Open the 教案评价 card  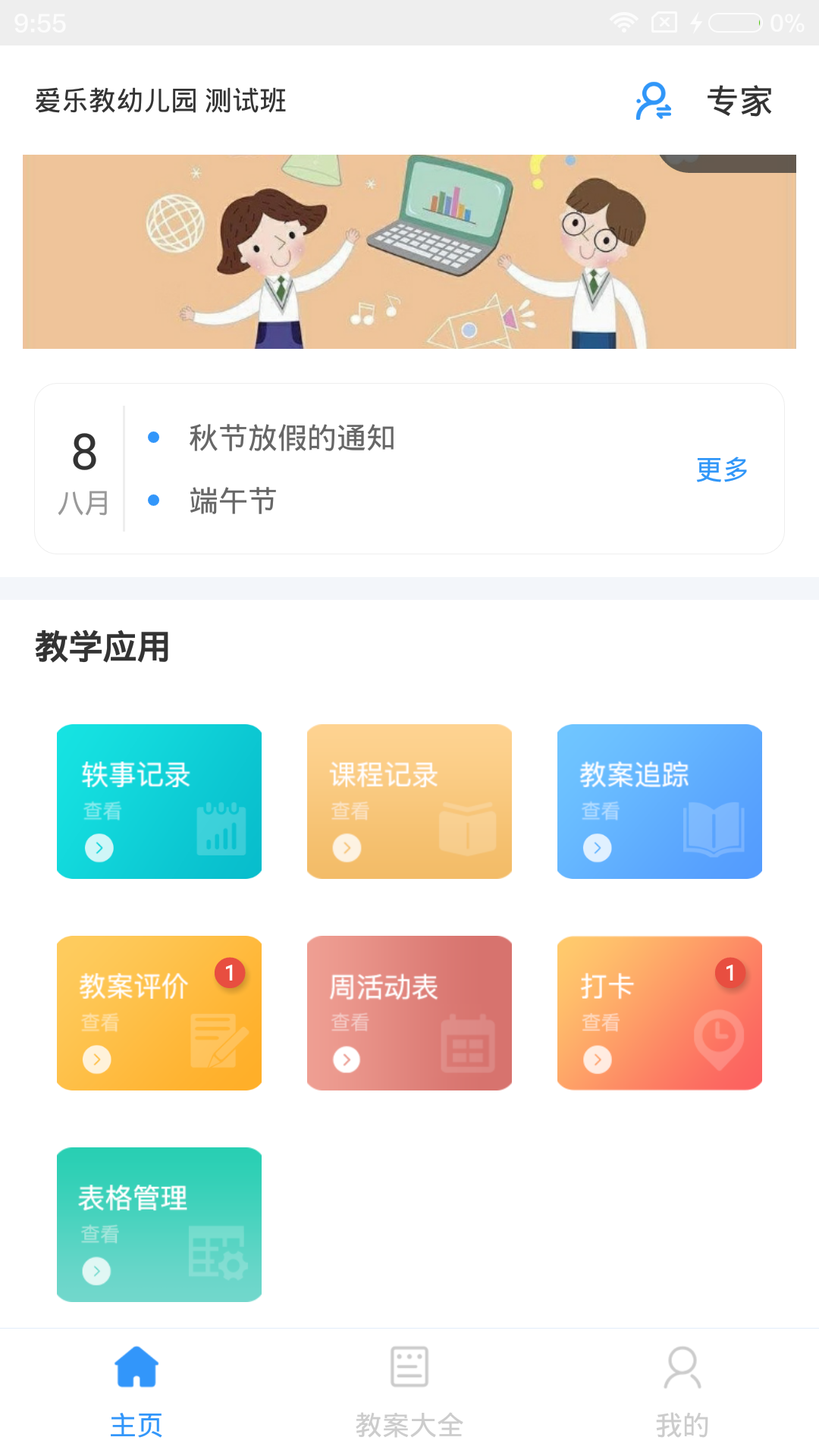[159, 1013]
